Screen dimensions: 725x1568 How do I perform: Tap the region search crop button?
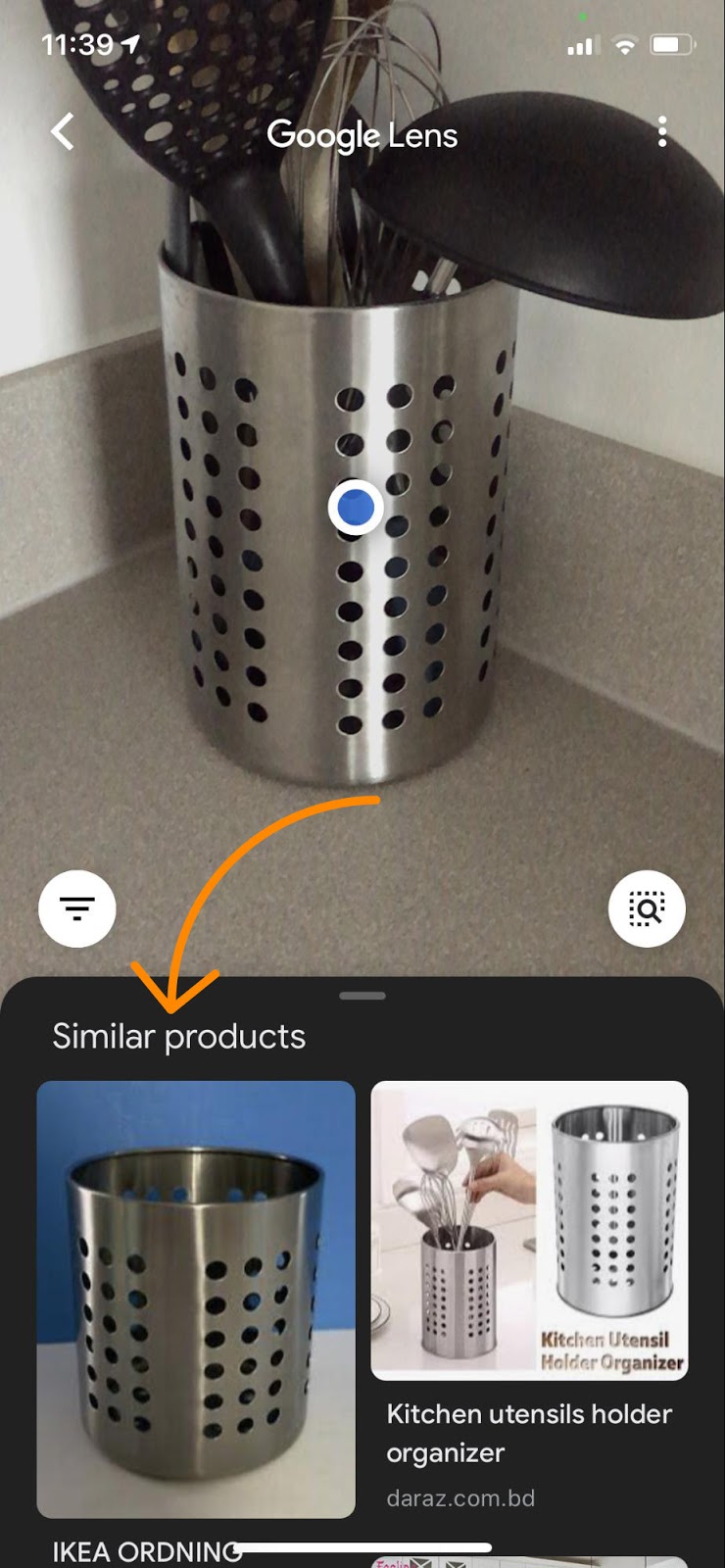647,908
